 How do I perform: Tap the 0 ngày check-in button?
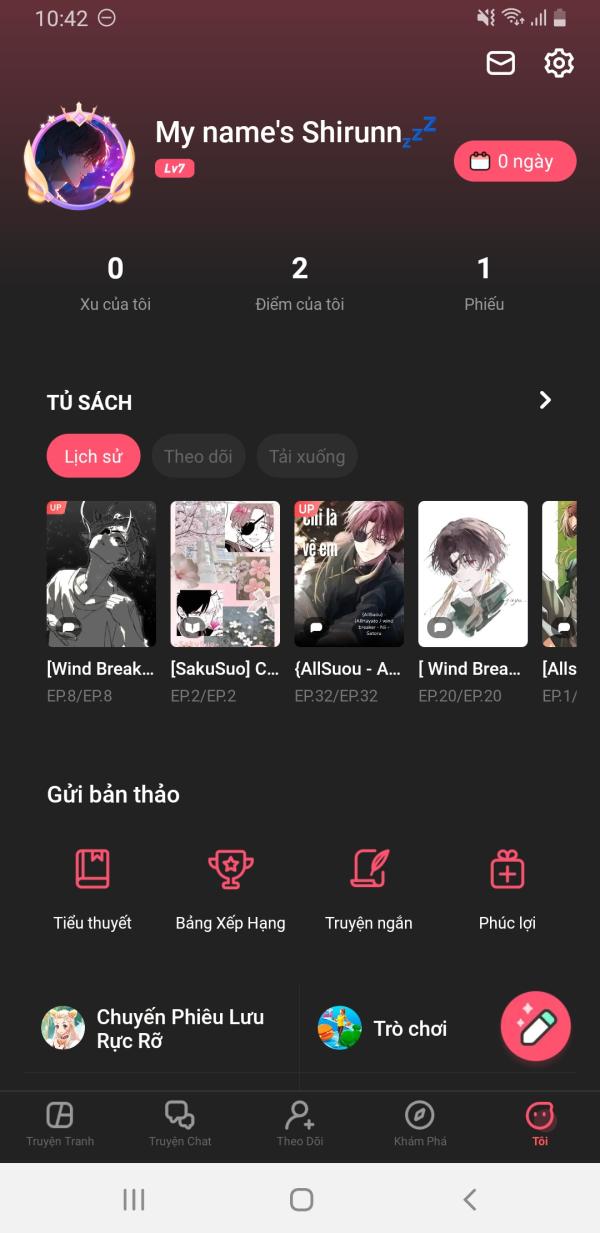click(515, 161)
